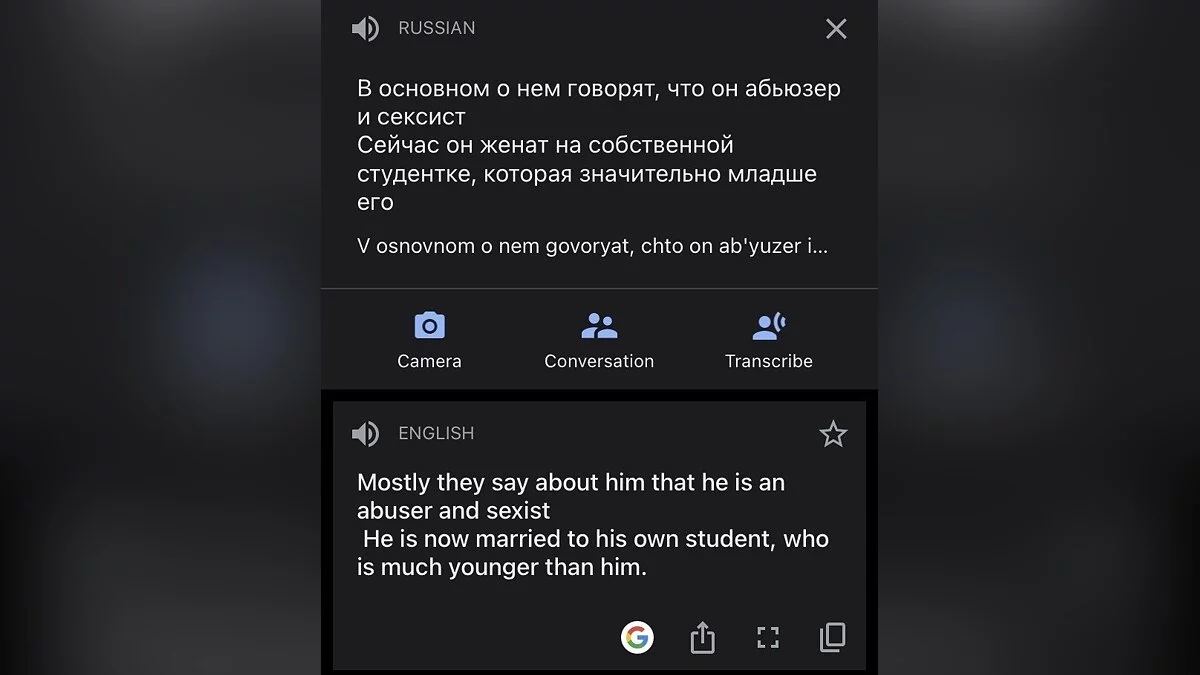Show translation in fullscreen
Image resolution: width=1200 pixels, height=675 pixels.
767,637
